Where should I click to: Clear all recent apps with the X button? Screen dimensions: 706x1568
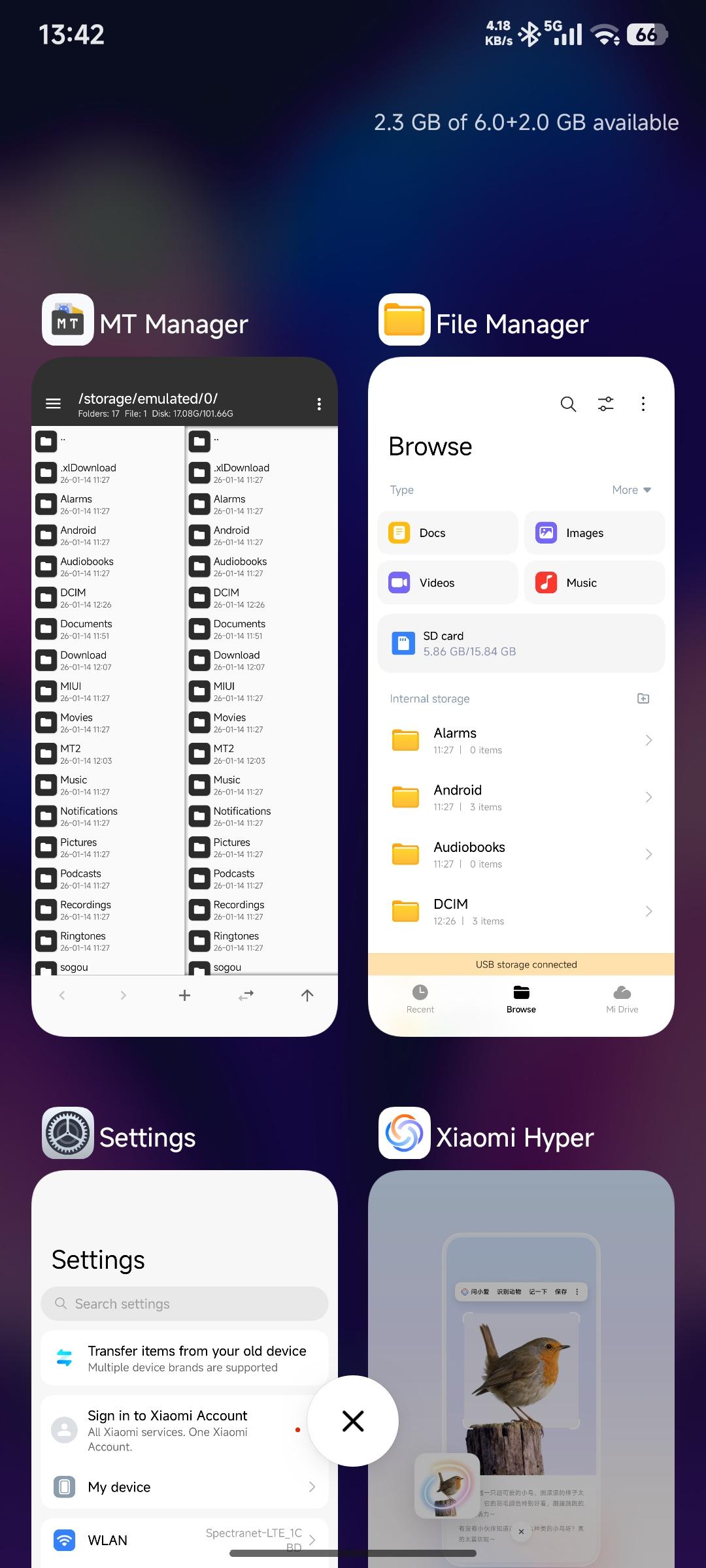[353, 1421]
